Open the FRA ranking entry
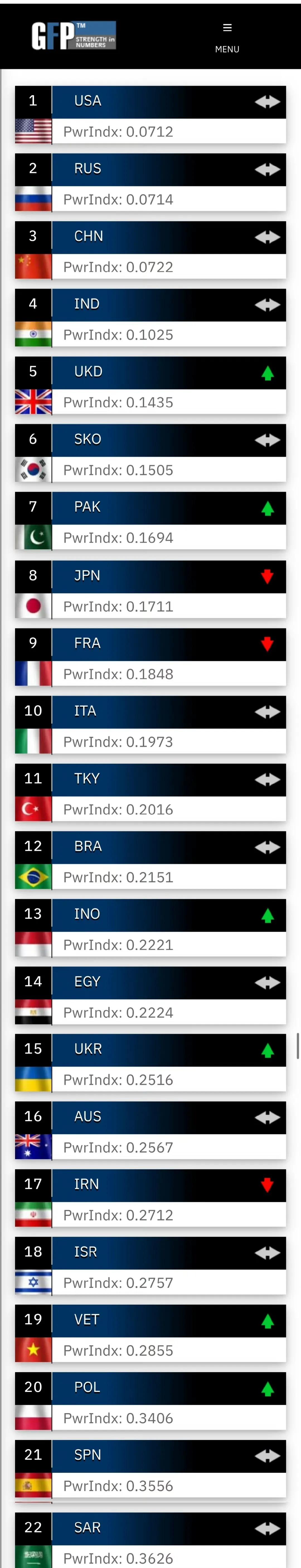The width and height of the screenshot is (301, 1568). point(150,657)
